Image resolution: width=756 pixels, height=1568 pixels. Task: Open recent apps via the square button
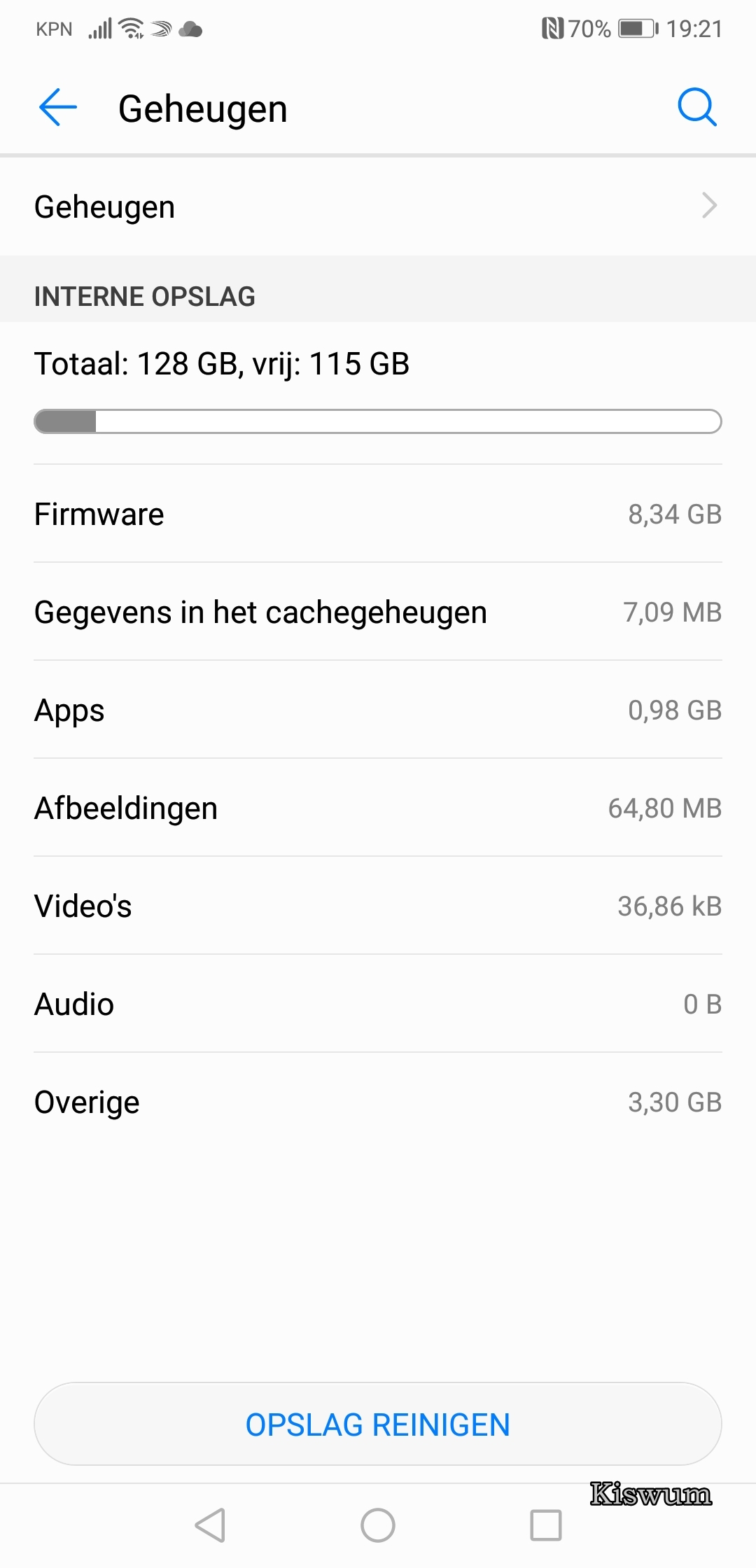pos(546,1525)
